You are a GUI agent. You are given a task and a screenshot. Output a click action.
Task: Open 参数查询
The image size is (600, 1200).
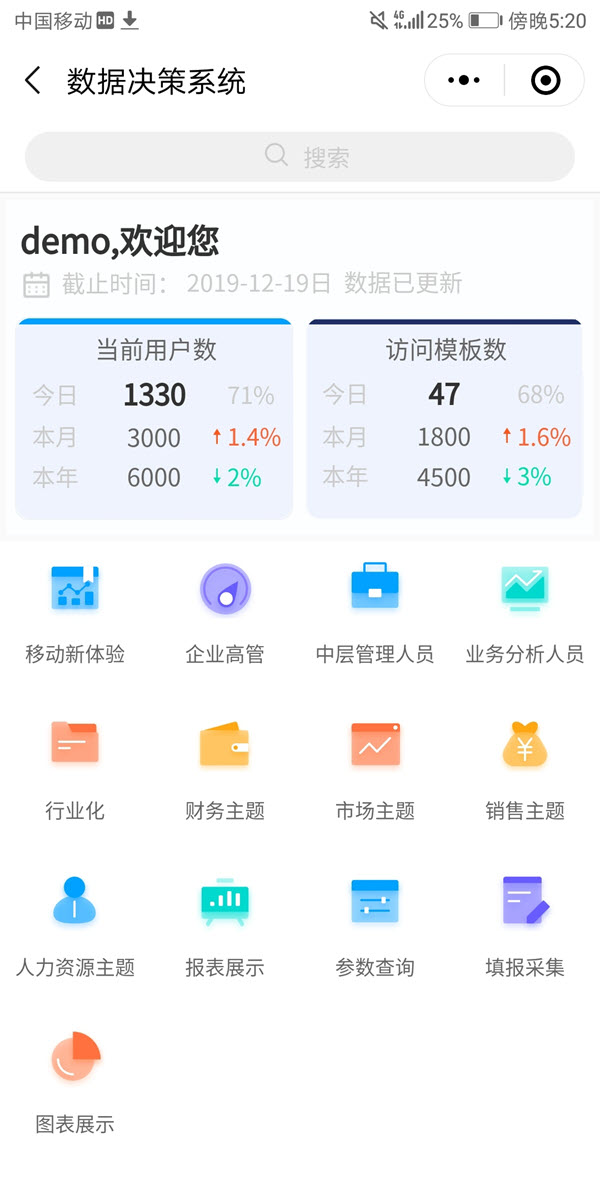[375, 923]
